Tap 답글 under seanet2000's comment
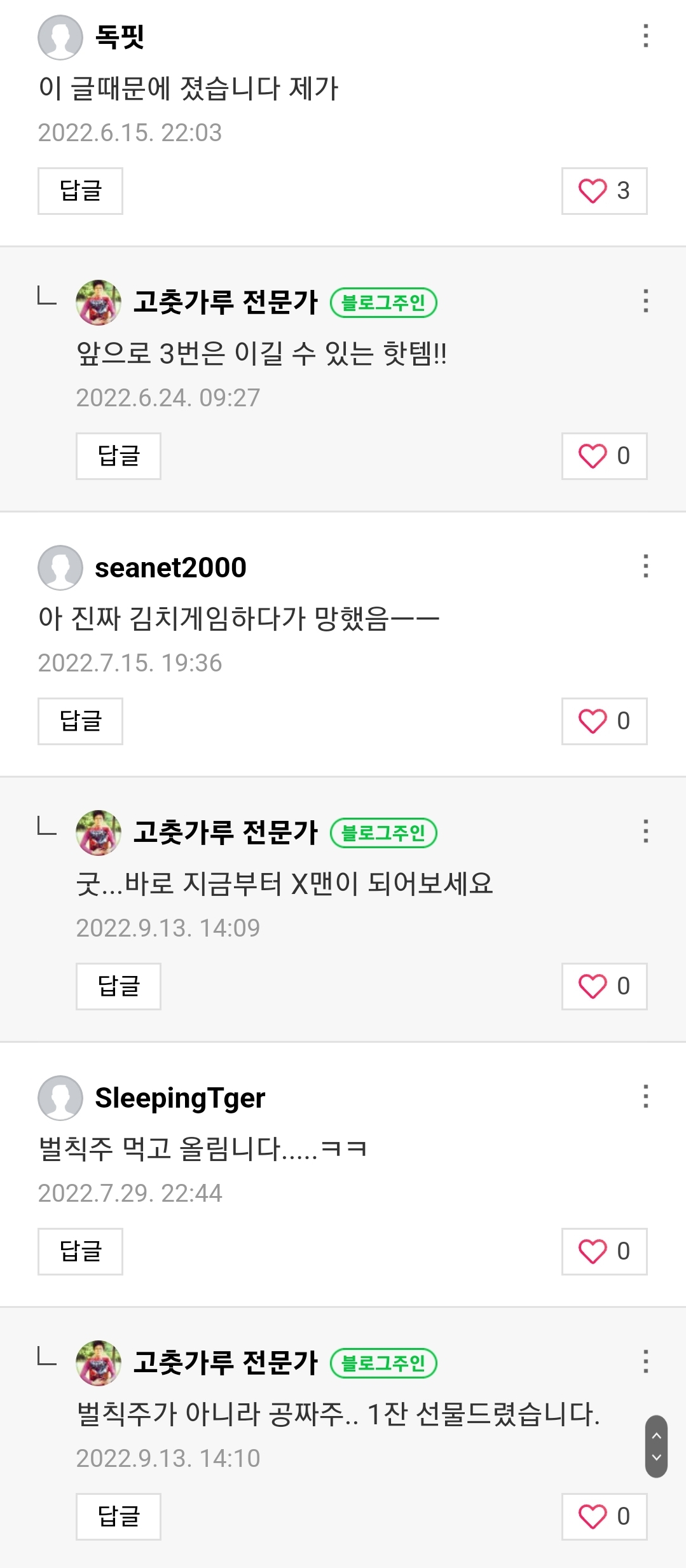 tap(80, 721)
